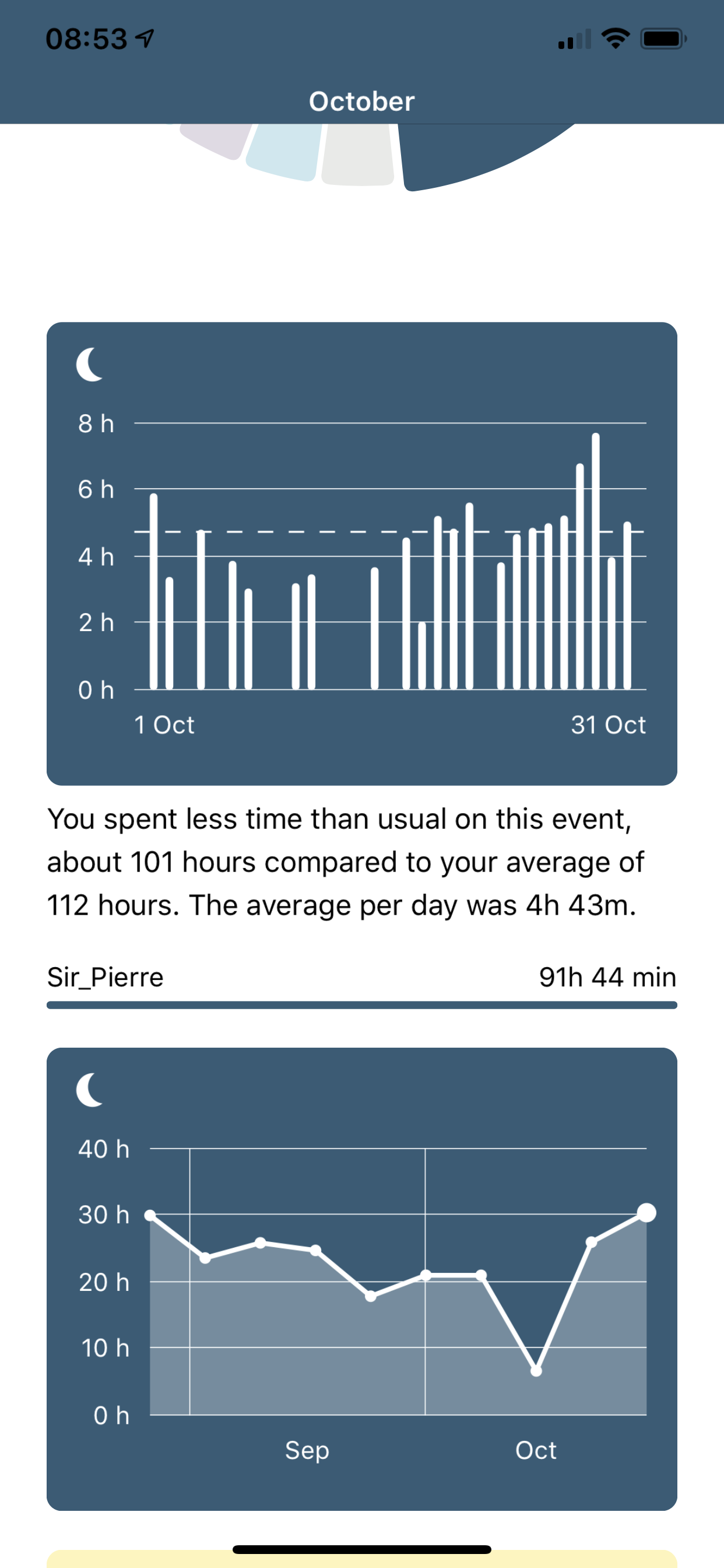Select the grey pie chart segment
Image resolution: width=724 pixels, height=1568 pixels.
click(x=358, y=154)
